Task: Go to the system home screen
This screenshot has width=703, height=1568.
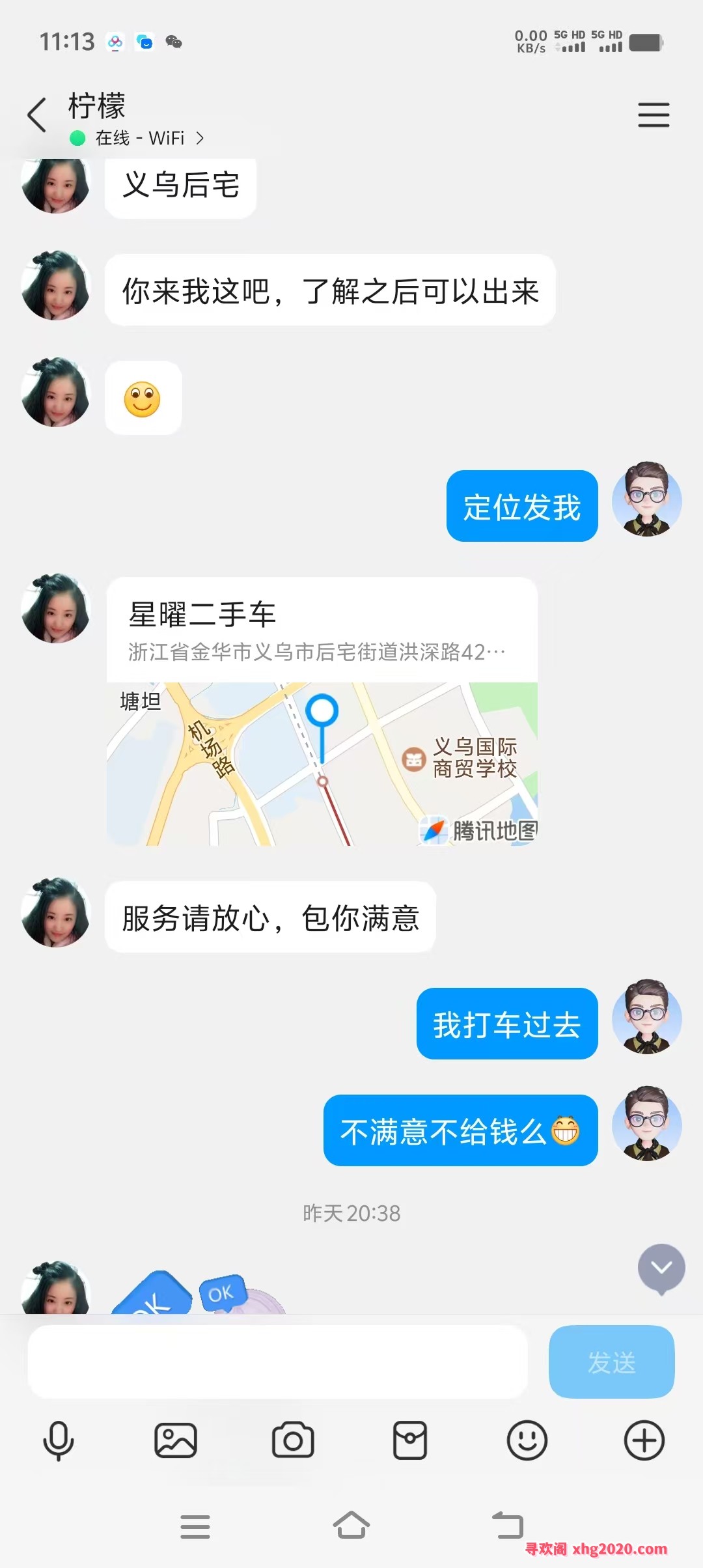Action: tap(351, 1525)
